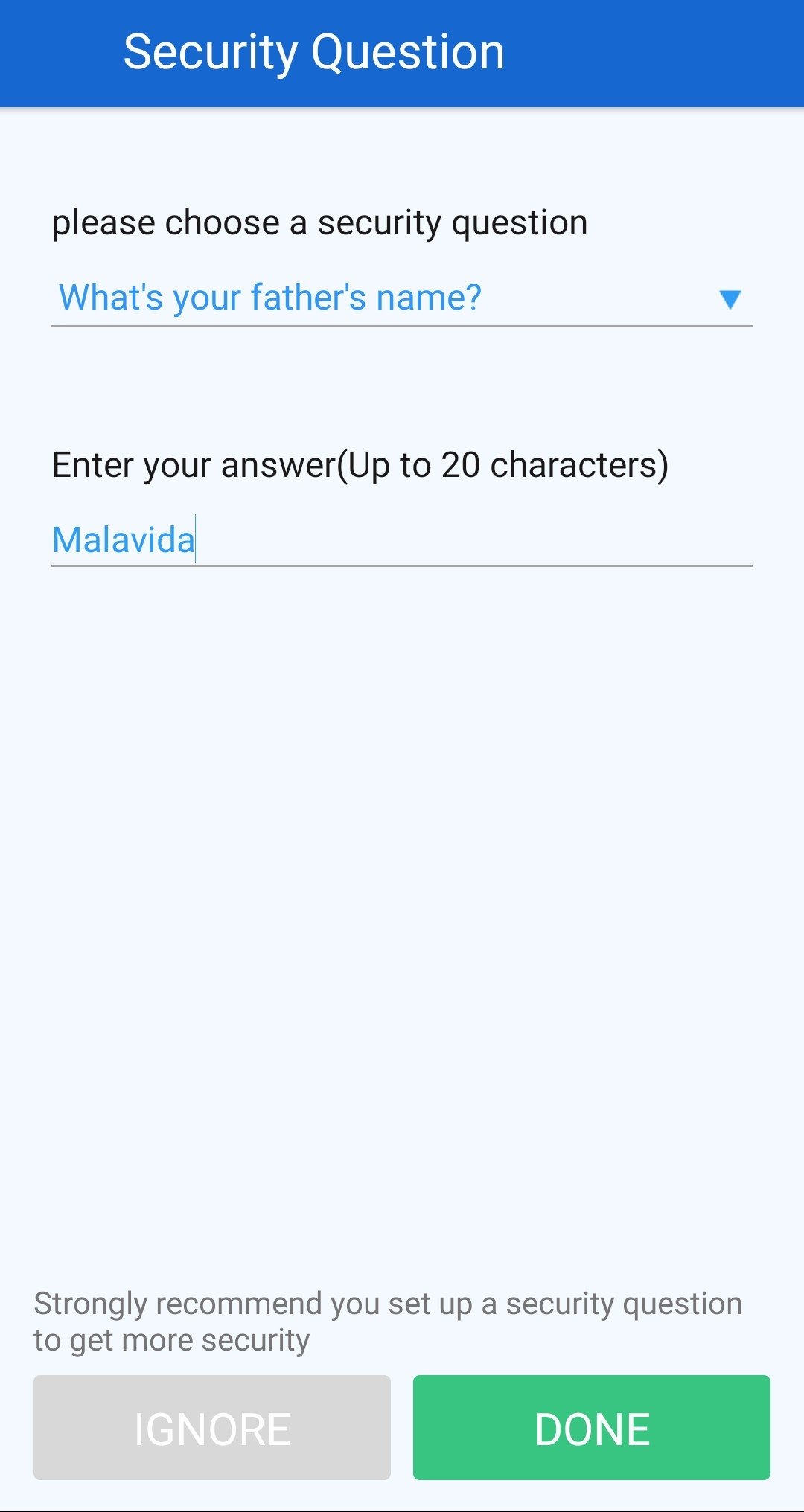Confirm the security question with DONE
This screenshot has width=804, height=1512.
coord(592,1427)
